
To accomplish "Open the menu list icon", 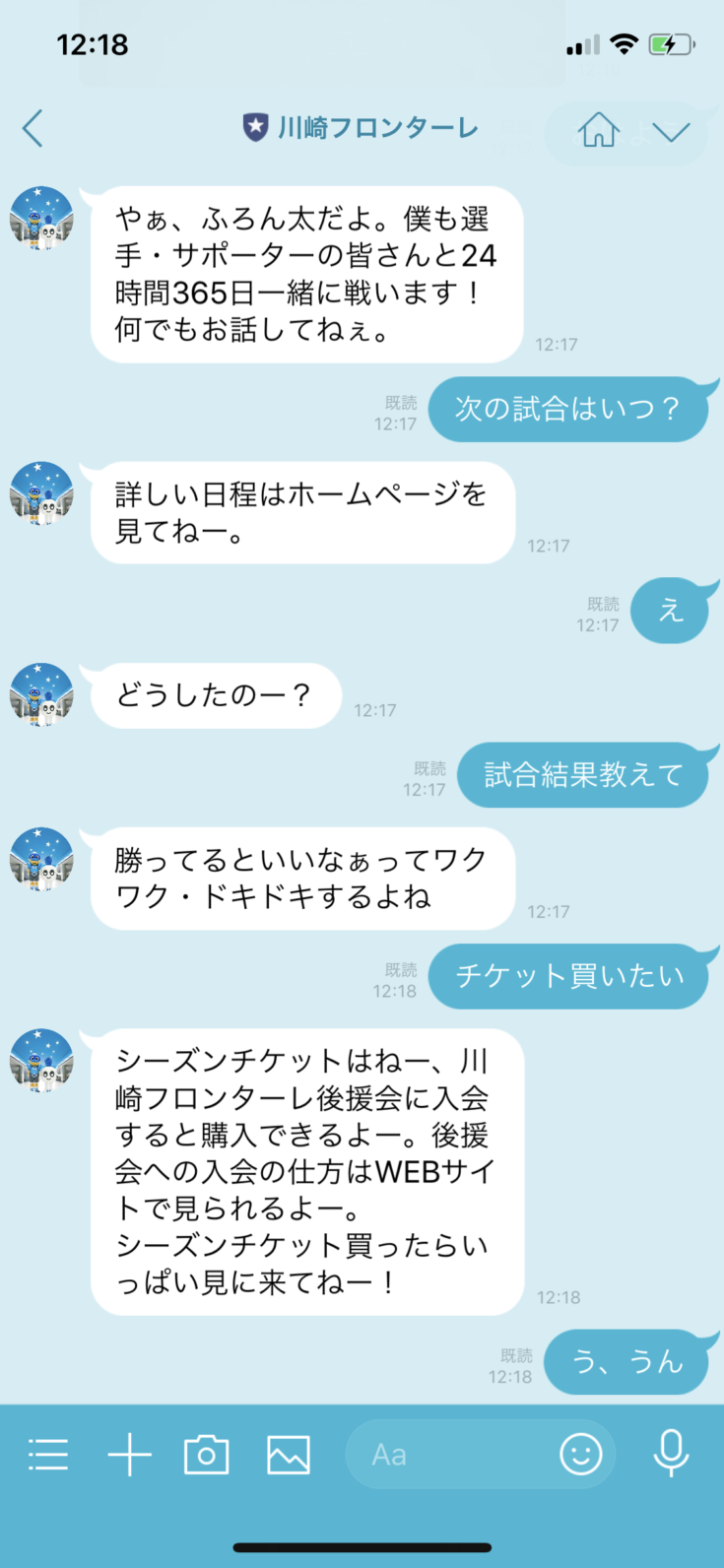I will [48, 1455].
